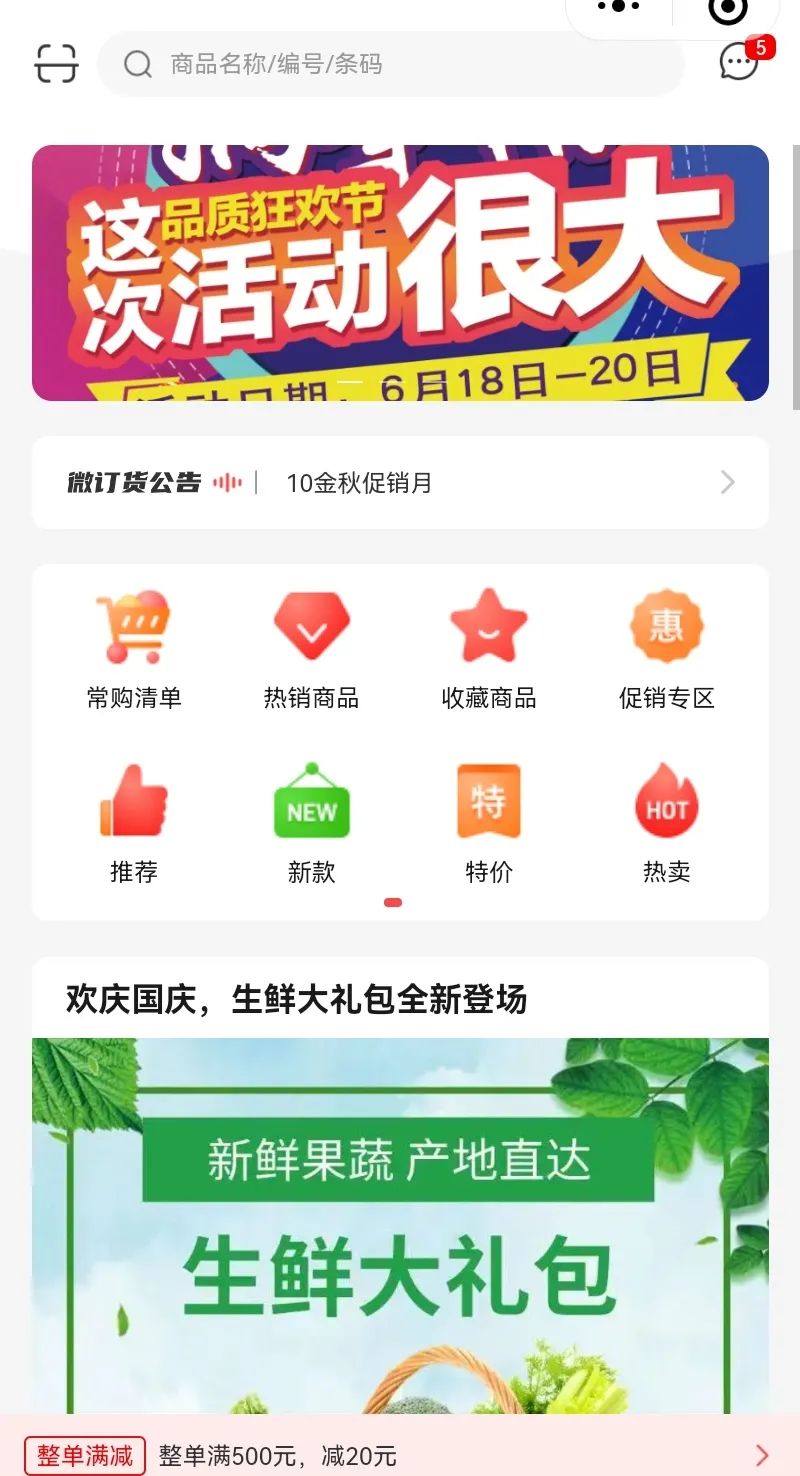Open the 生鲜大礼包 fresh gift banner
The image size is (800, 1476).
click(x=400, y=1225)
